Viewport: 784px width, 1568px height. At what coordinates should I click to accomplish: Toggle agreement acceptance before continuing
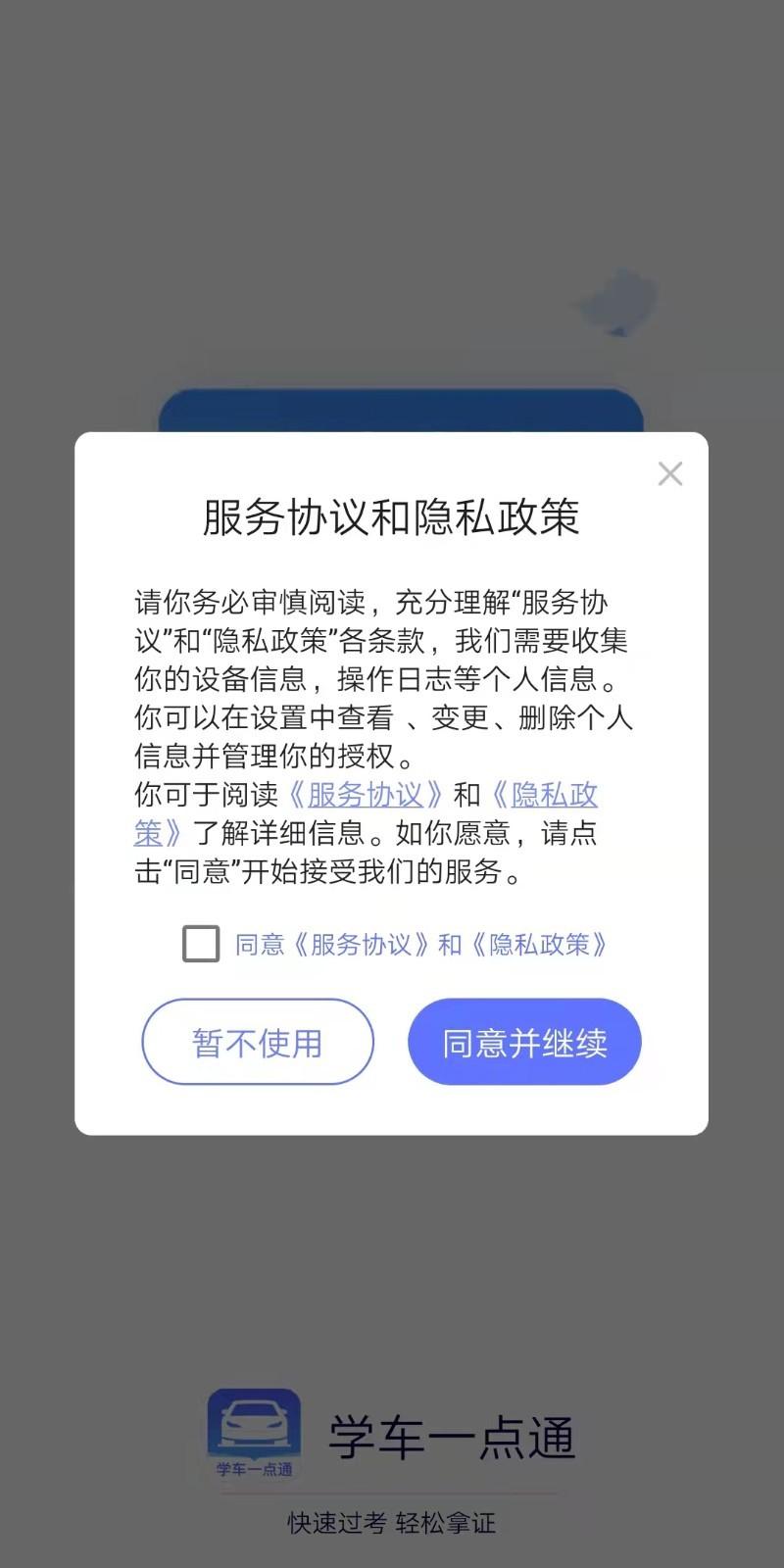coord(201,944)
